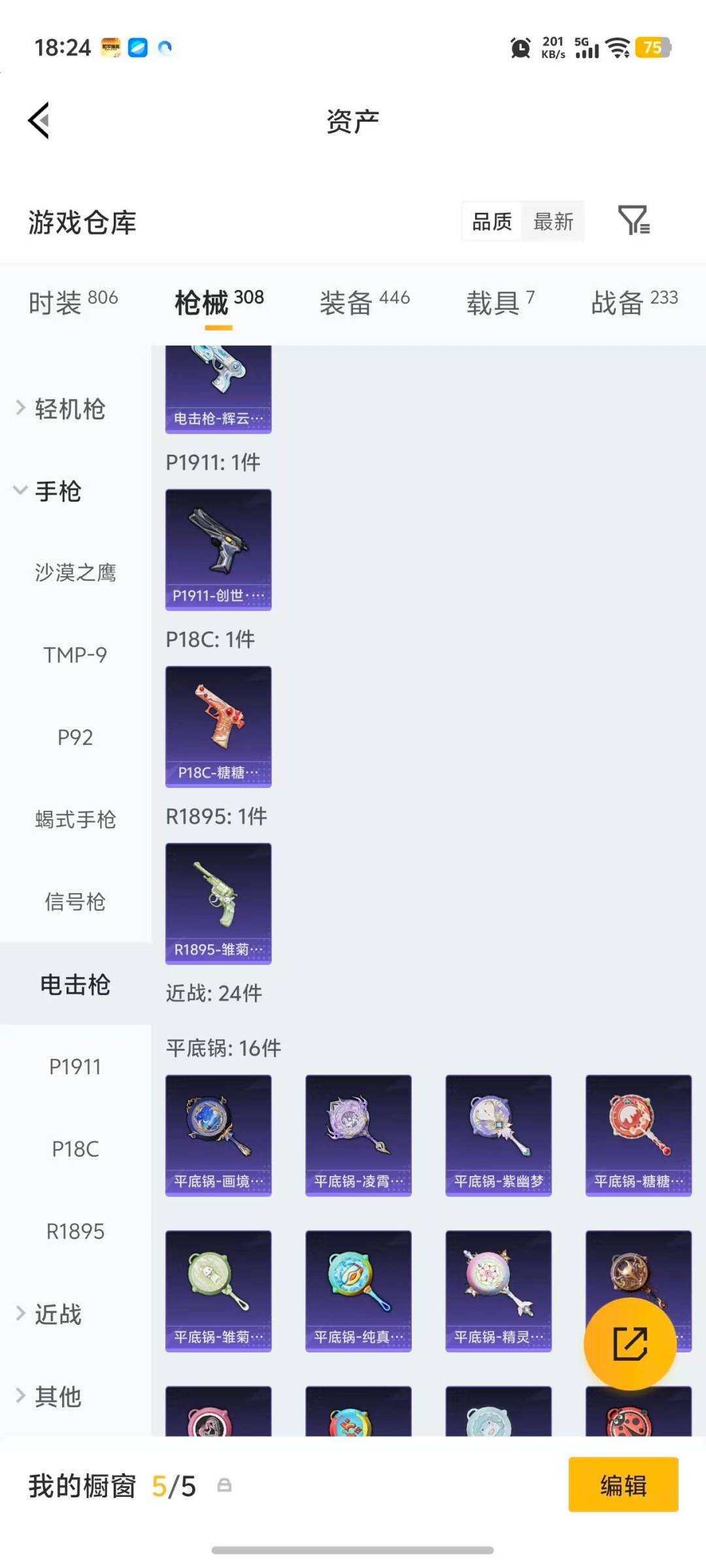This screenshot has height=1568, width=706.
Task: Select the 电击枪-辉云 weapon thumbnail
Action: [218, 385]
